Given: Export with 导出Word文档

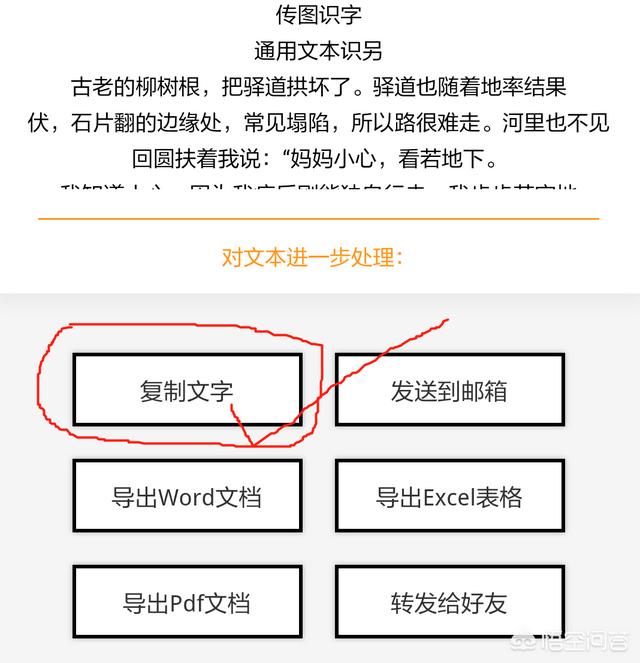Looking at the screenshot, I should [187, 496].
